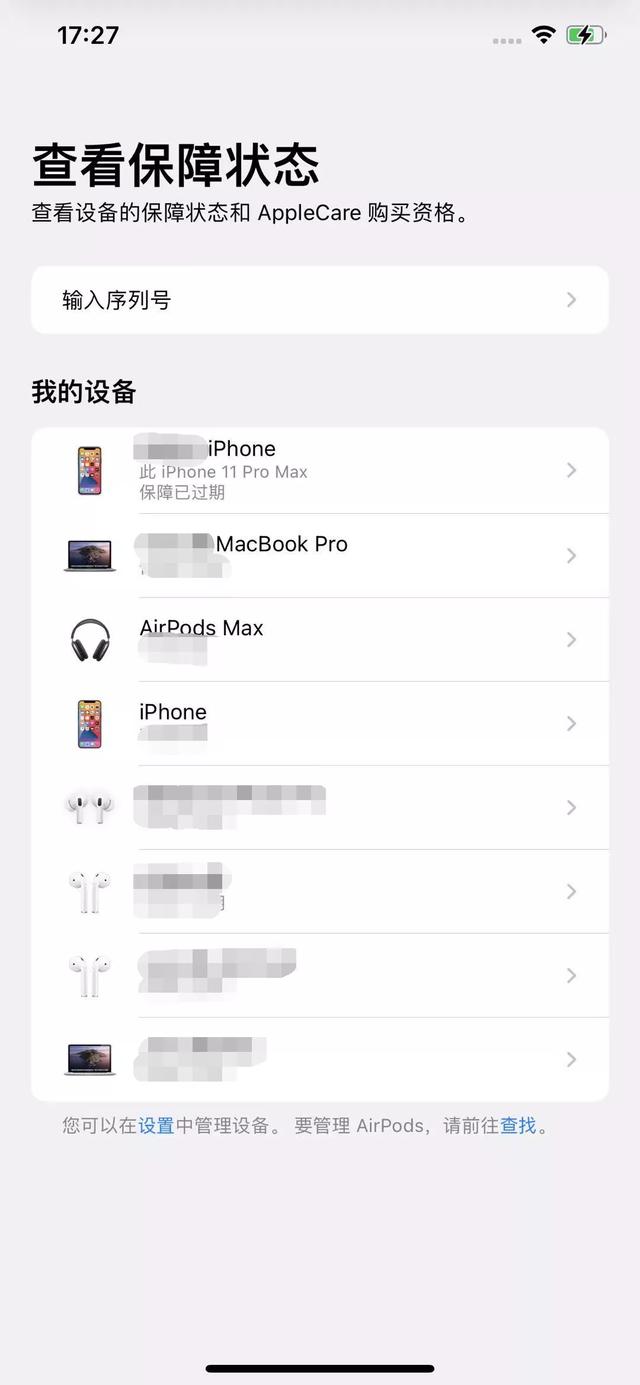Select the second iPhone device row
The width and height of the screenshot is (640, 1385).
click(x=319, y=723)
